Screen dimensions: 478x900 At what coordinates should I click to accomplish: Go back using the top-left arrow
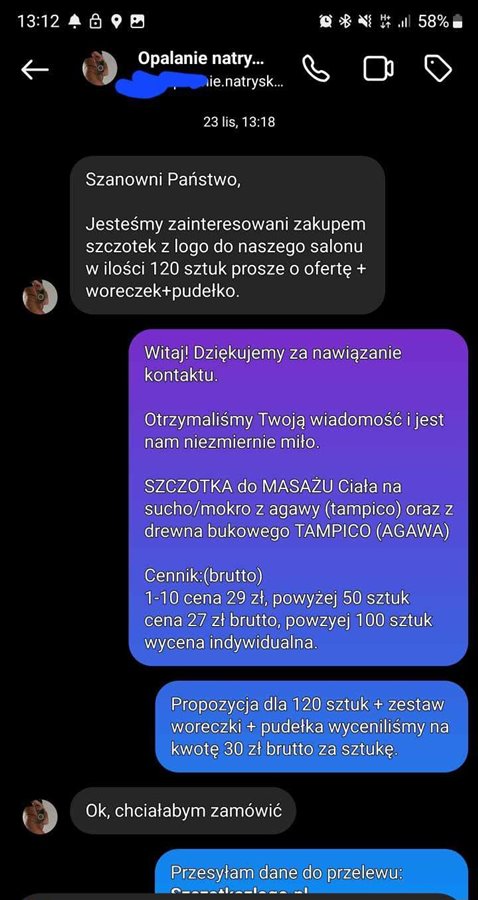pos(34,69)
